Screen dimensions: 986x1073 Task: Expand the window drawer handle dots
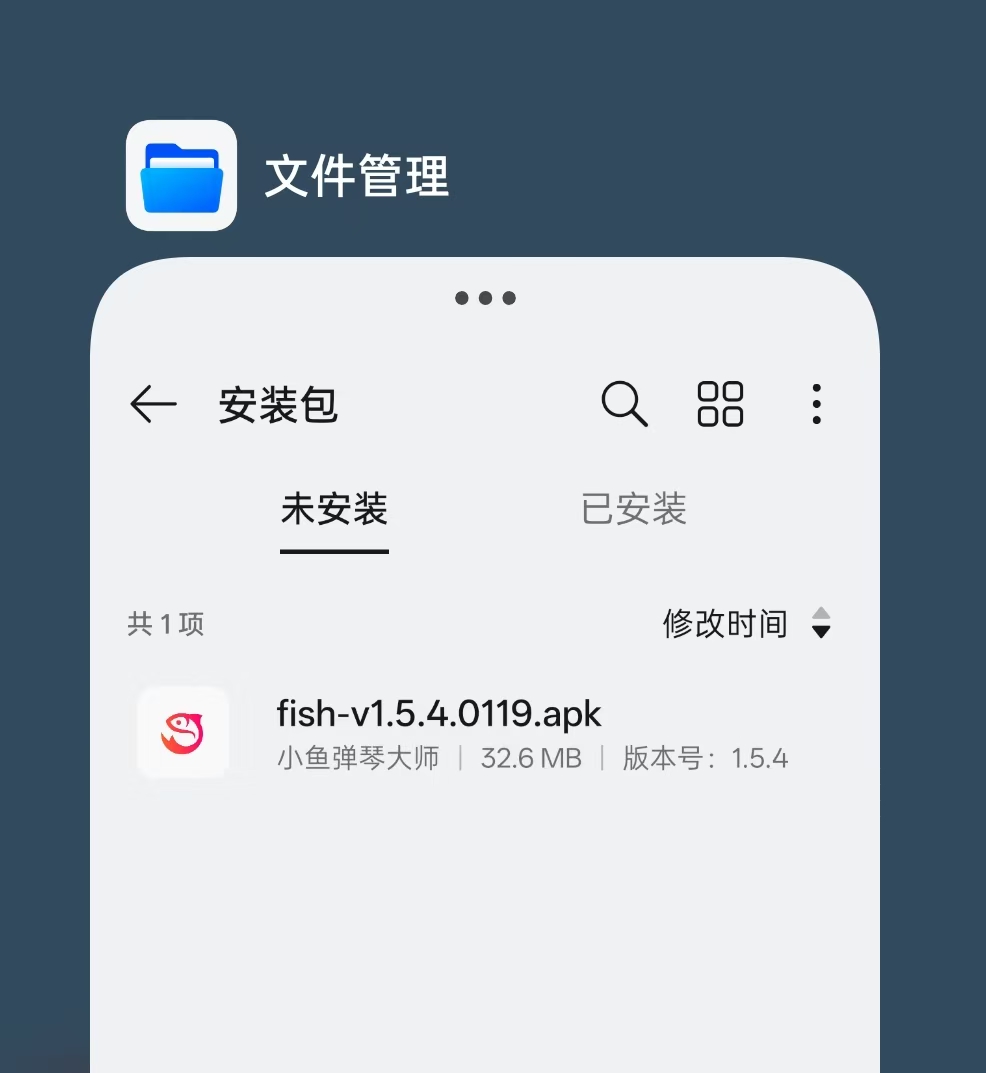pyautogui.click(x=486, y=297)
